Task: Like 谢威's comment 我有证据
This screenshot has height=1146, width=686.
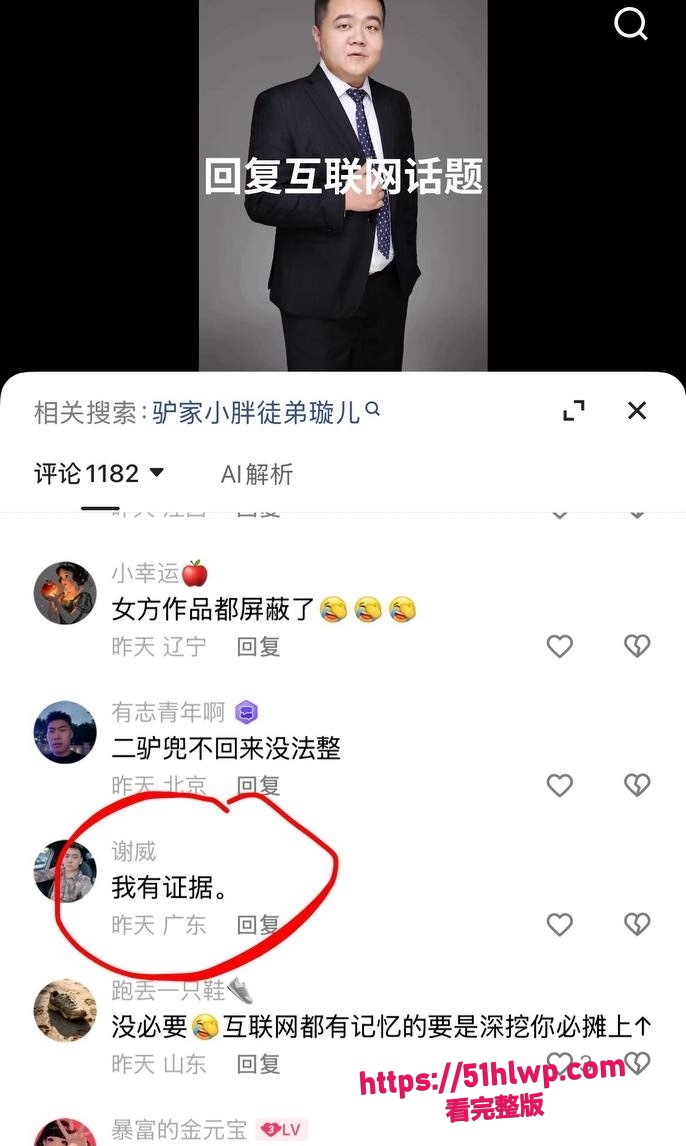Action: coord(560,925)
